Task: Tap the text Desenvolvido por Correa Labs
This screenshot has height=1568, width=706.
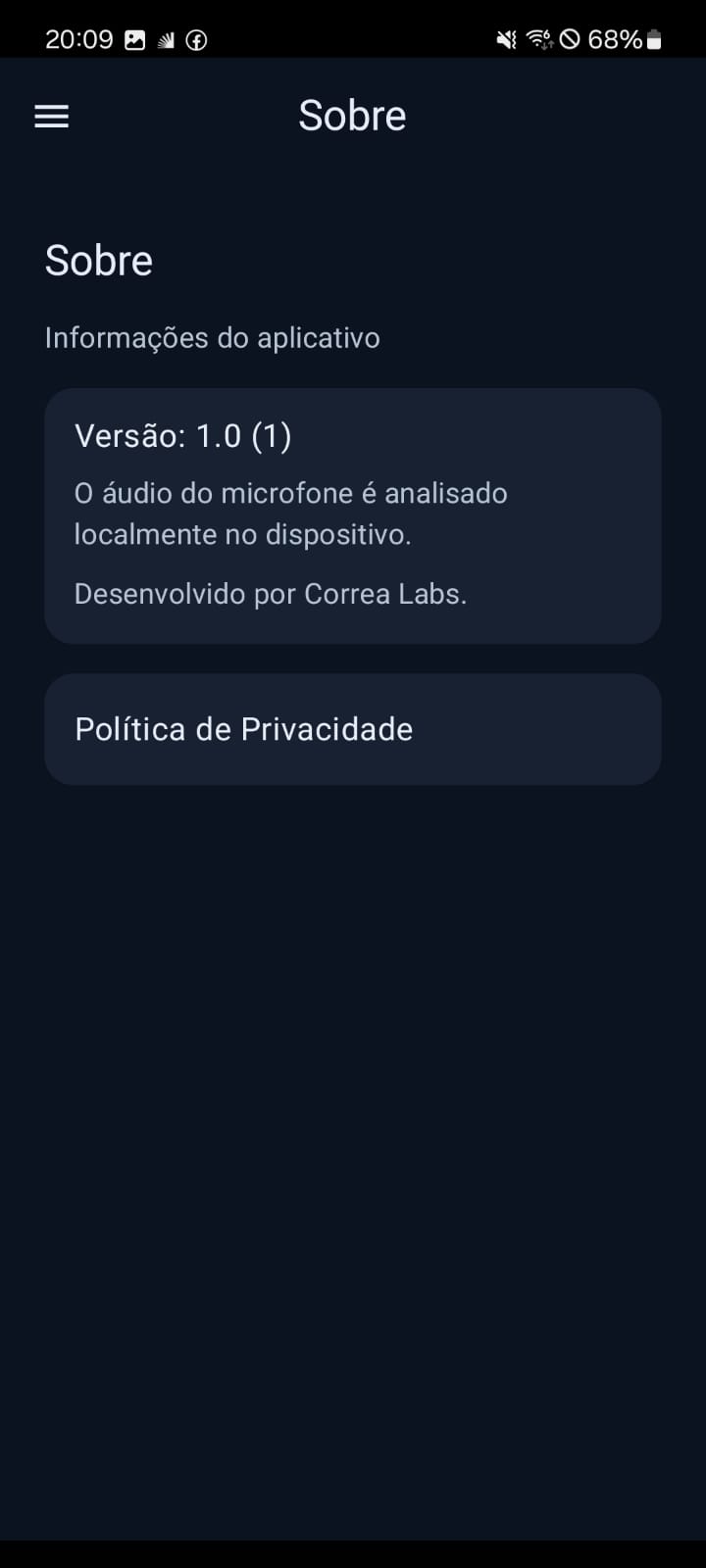Action: (x=271, y=594)
